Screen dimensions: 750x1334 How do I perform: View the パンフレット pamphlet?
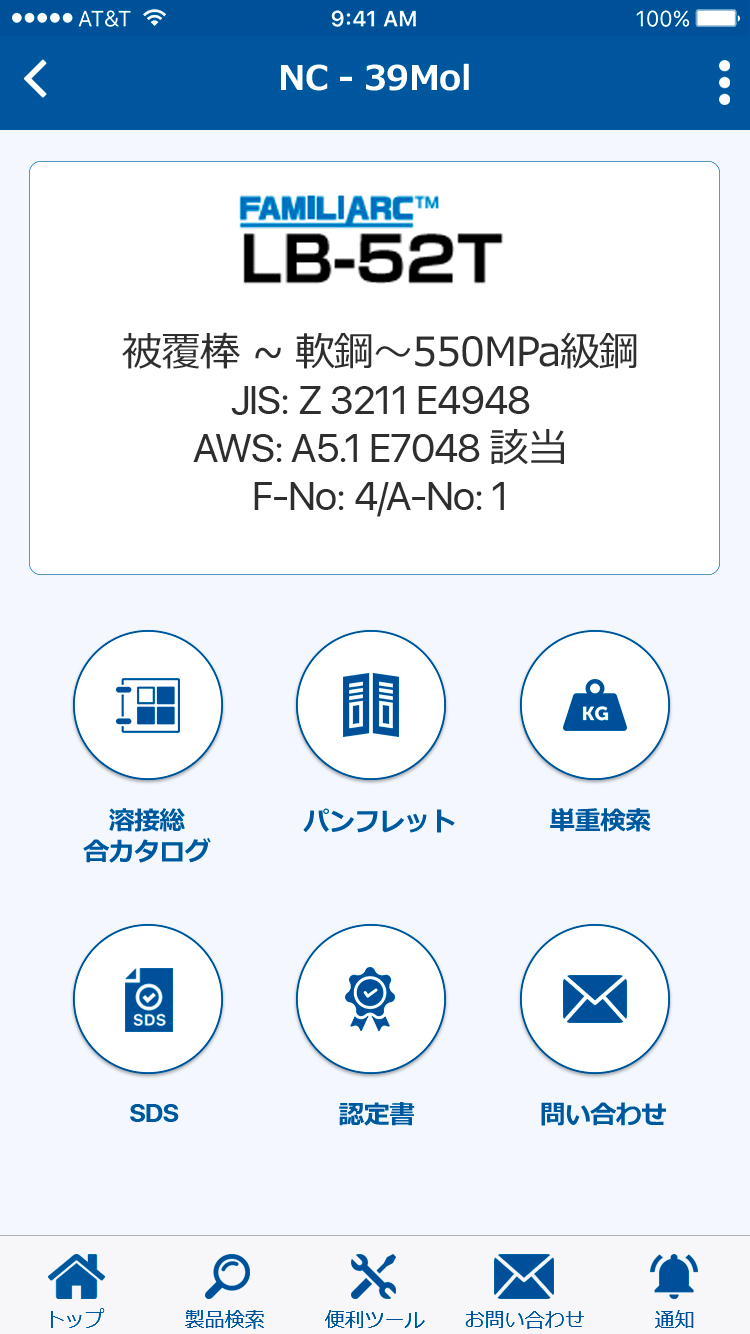click(x=371, y=706)
